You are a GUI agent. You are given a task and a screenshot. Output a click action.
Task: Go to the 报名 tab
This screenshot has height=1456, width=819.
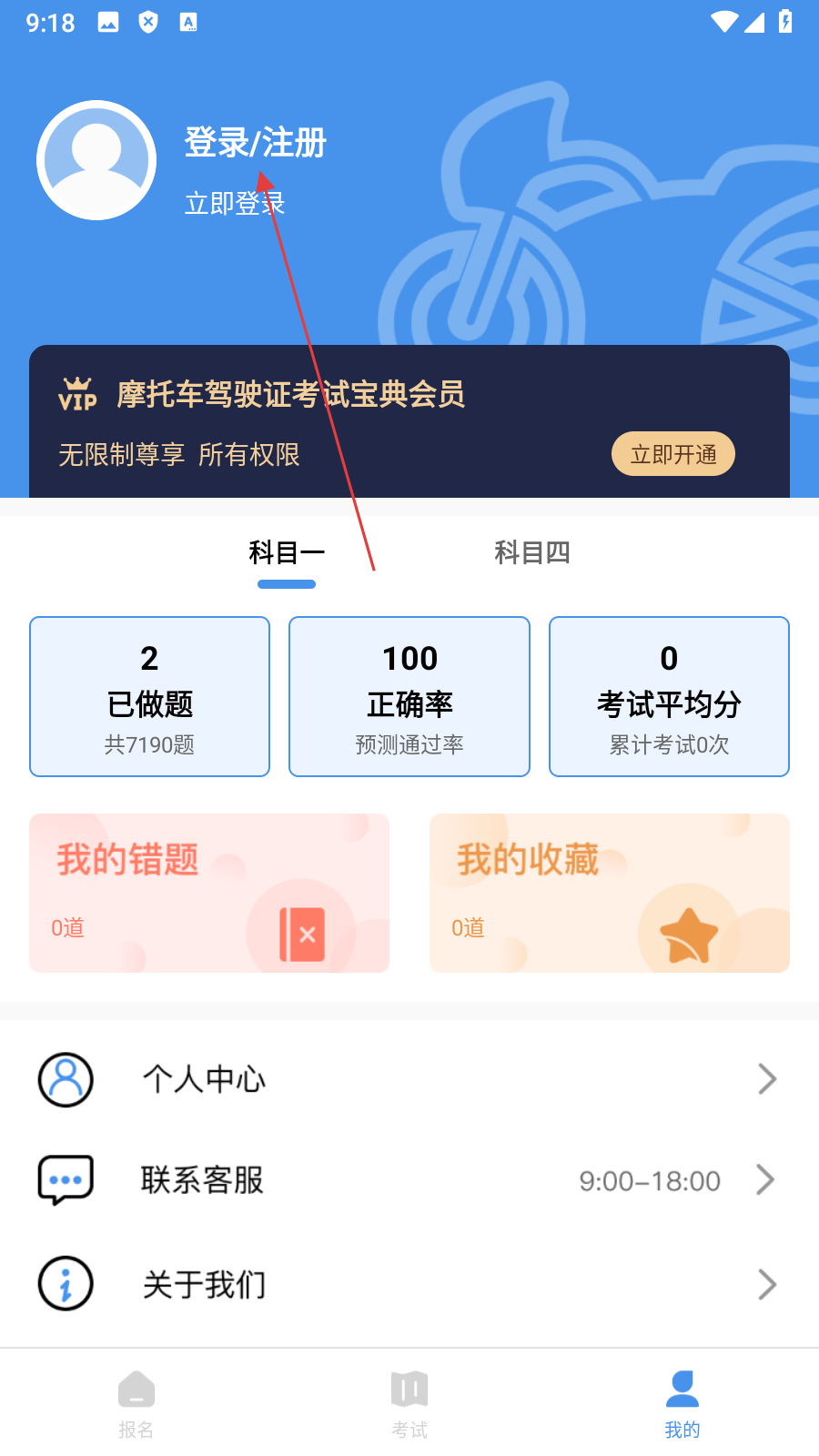coord(136,1404)
